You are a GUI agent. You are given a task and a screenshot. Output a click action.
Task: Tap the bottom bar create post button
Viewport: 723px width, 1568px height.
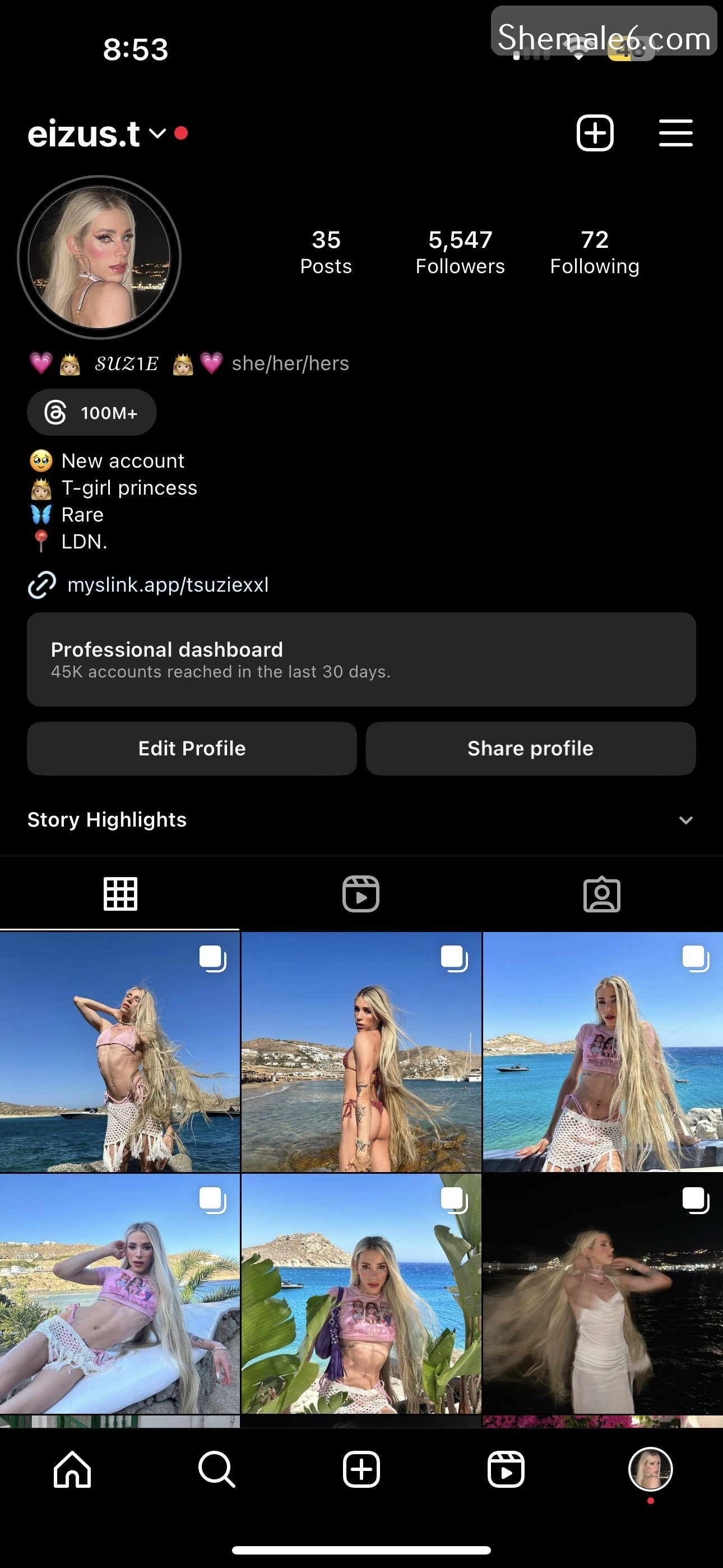361,1469
